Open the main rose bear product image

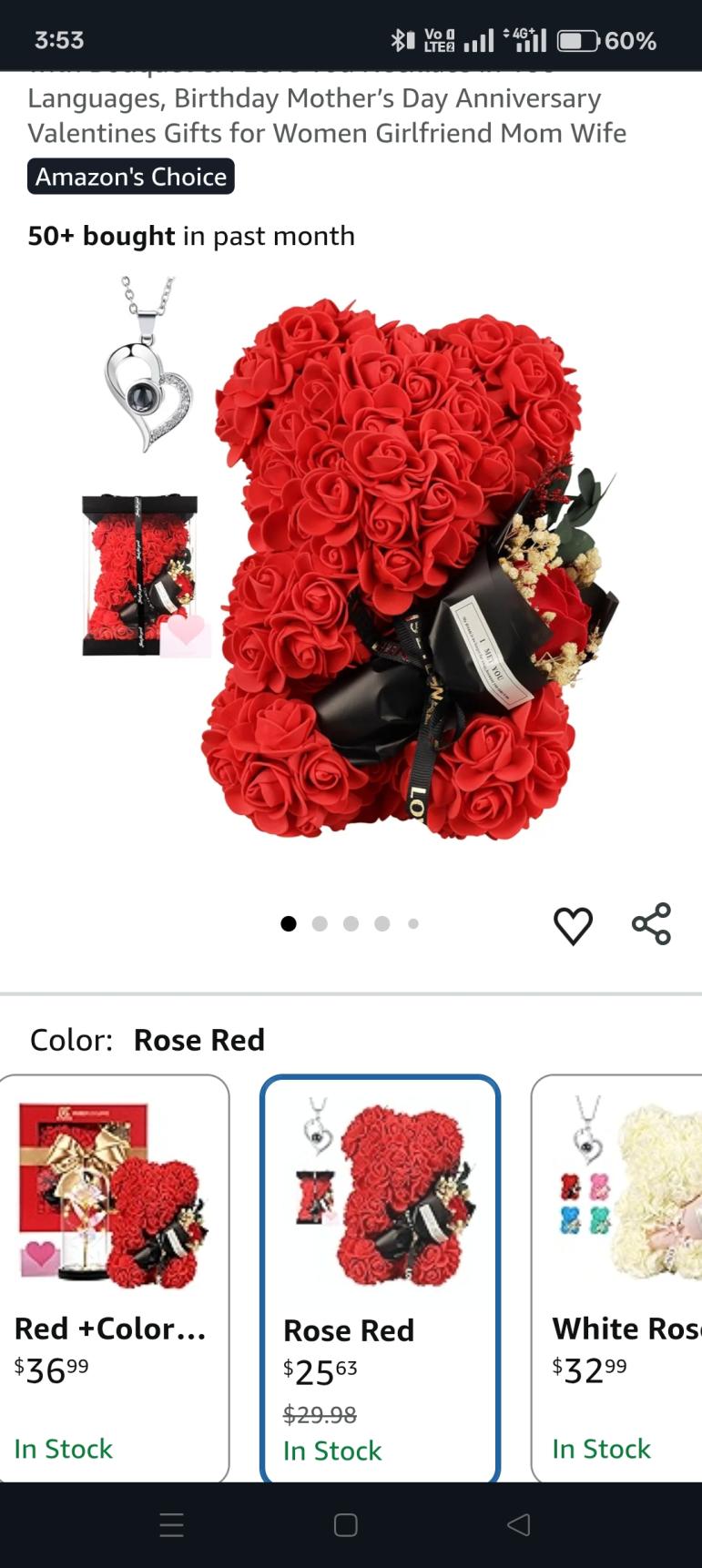tap(401, 569)
